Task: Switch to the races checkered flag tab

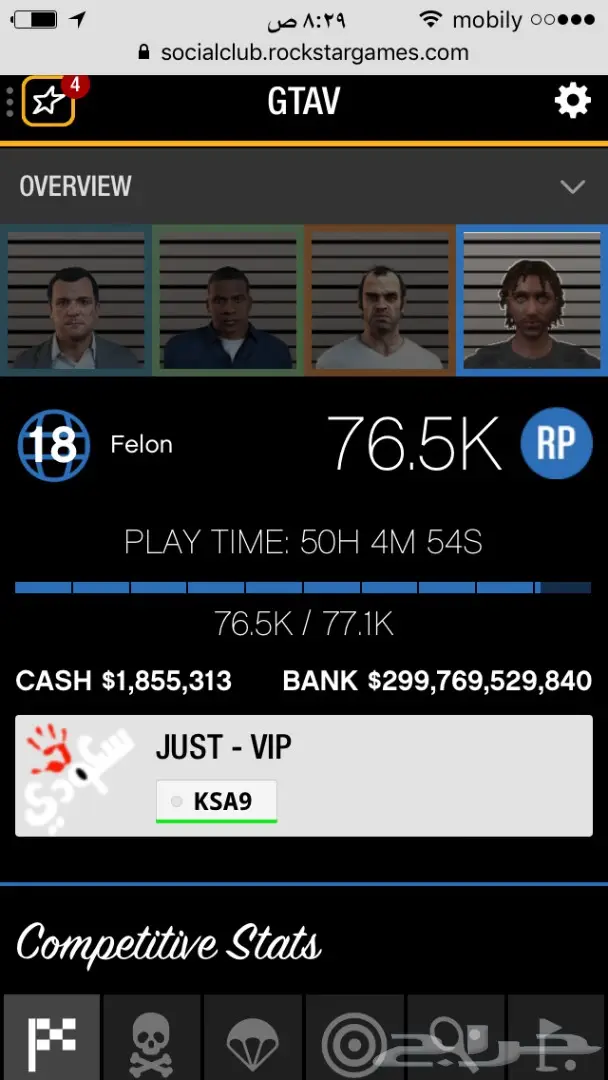Action: click(52, 1038)
